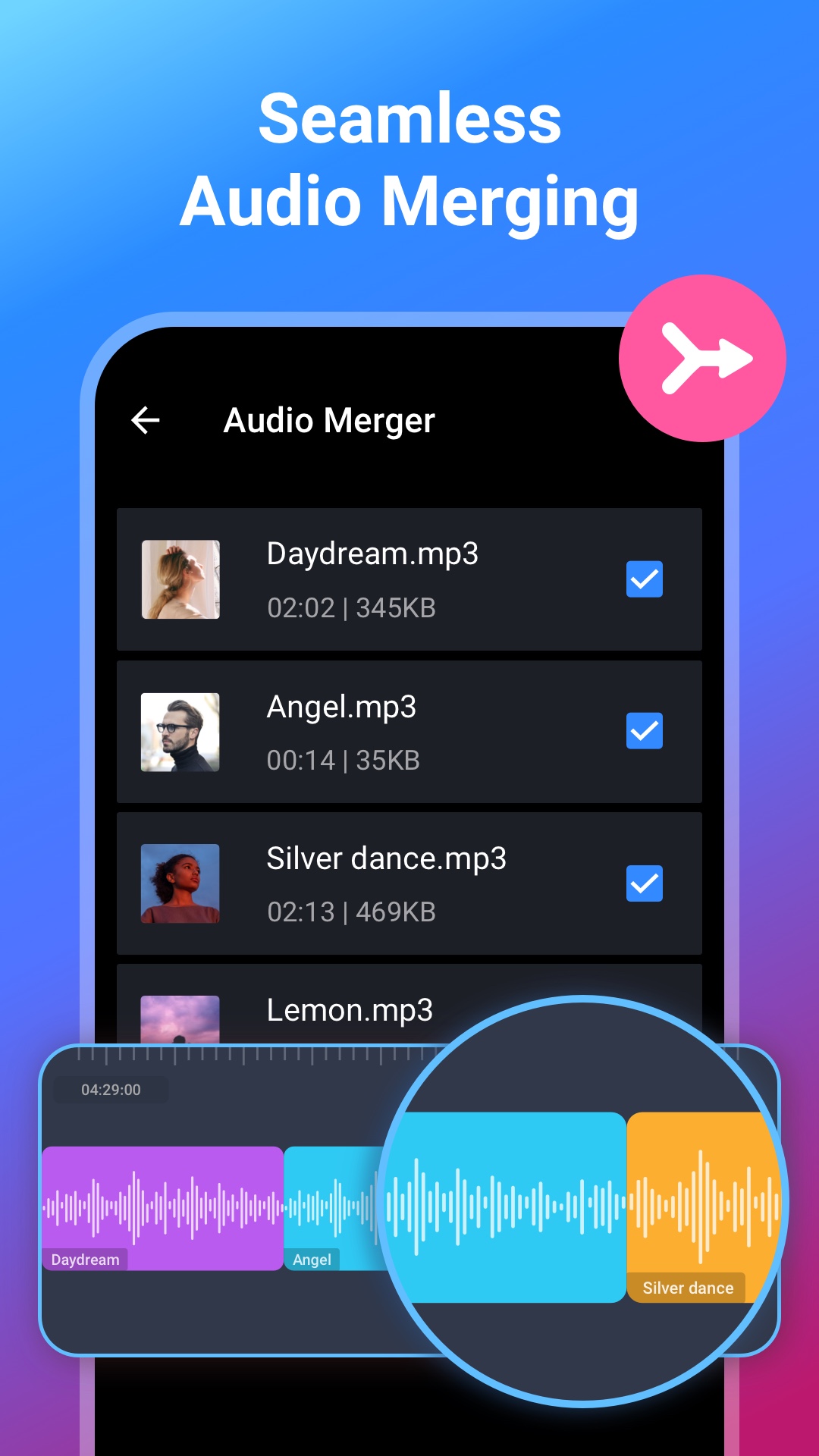This screenshot has width=819, height=1456.
Task: Select the Angel clip label in timeline
Action: 312,1259
